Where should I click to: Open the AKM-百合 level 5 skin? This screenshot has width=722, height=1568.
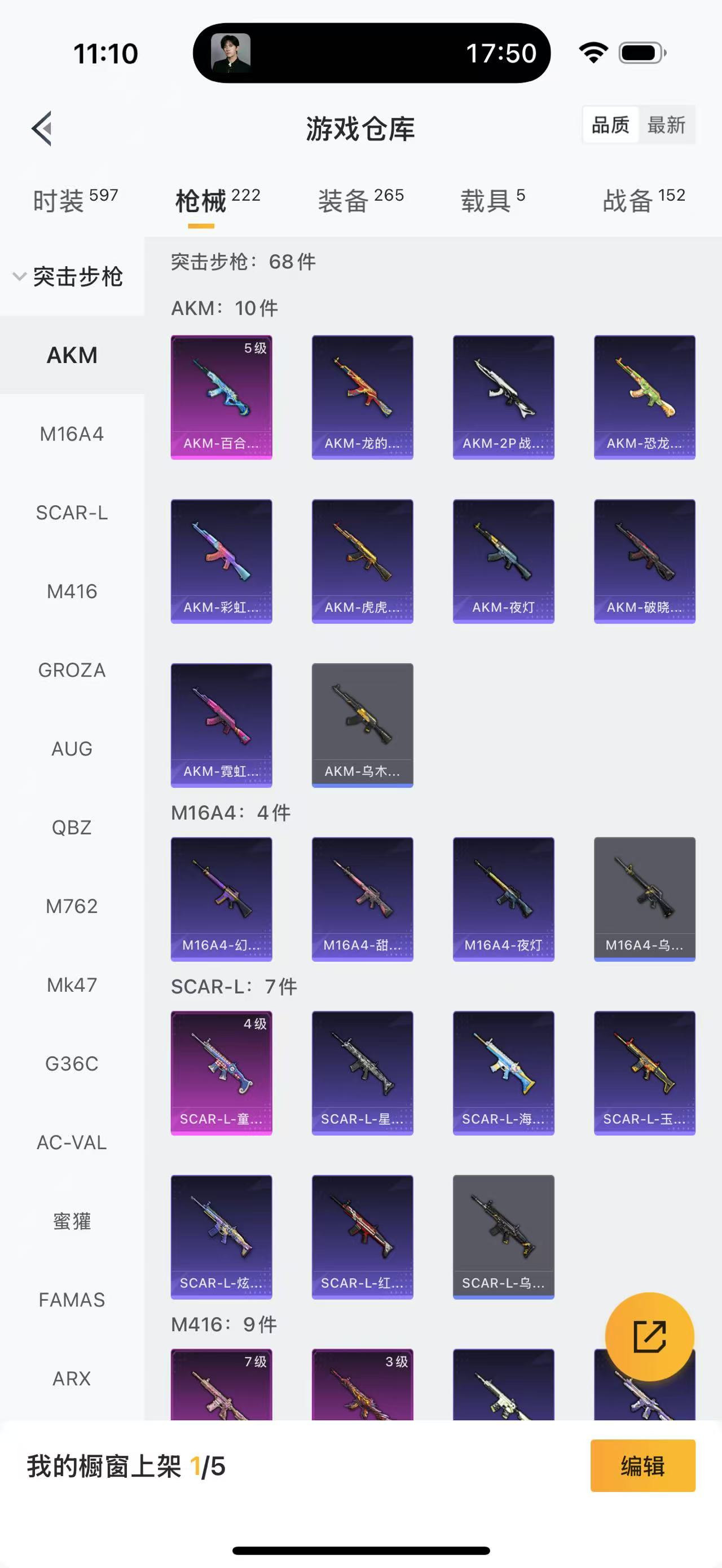(221, 397)
